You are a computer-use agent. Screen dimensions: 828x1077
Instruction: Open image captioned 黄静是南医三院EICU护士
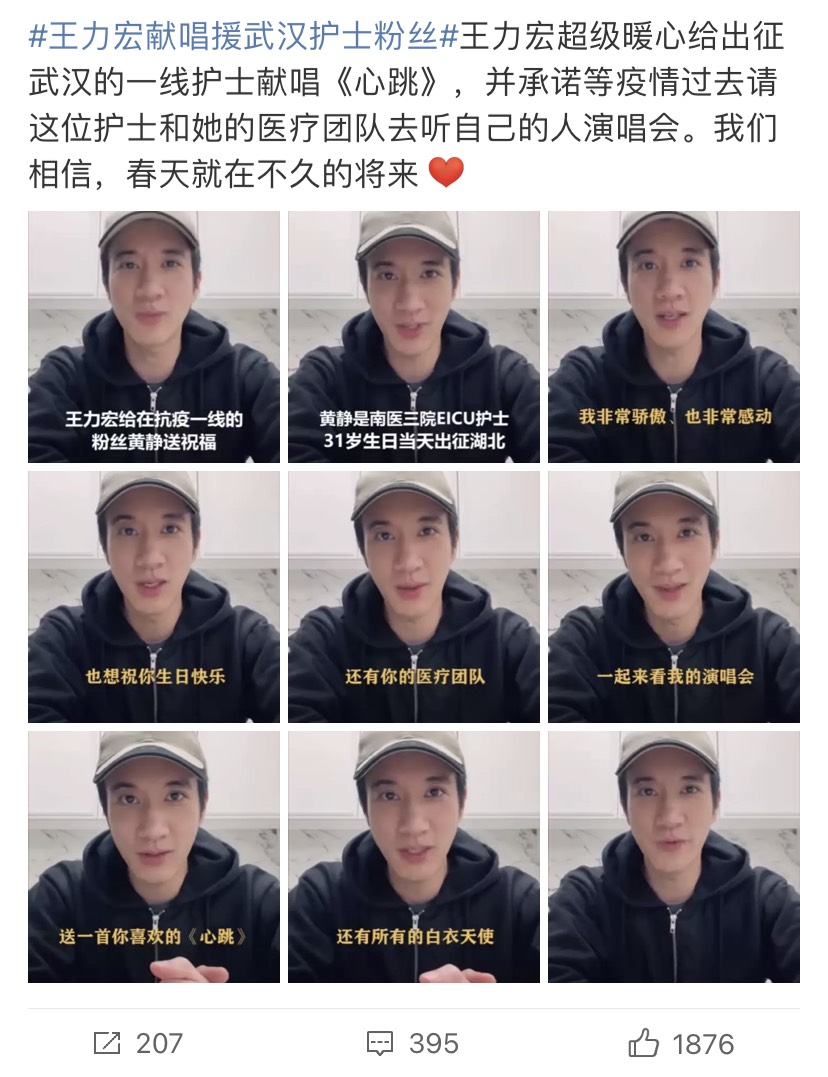pos(414,337)
